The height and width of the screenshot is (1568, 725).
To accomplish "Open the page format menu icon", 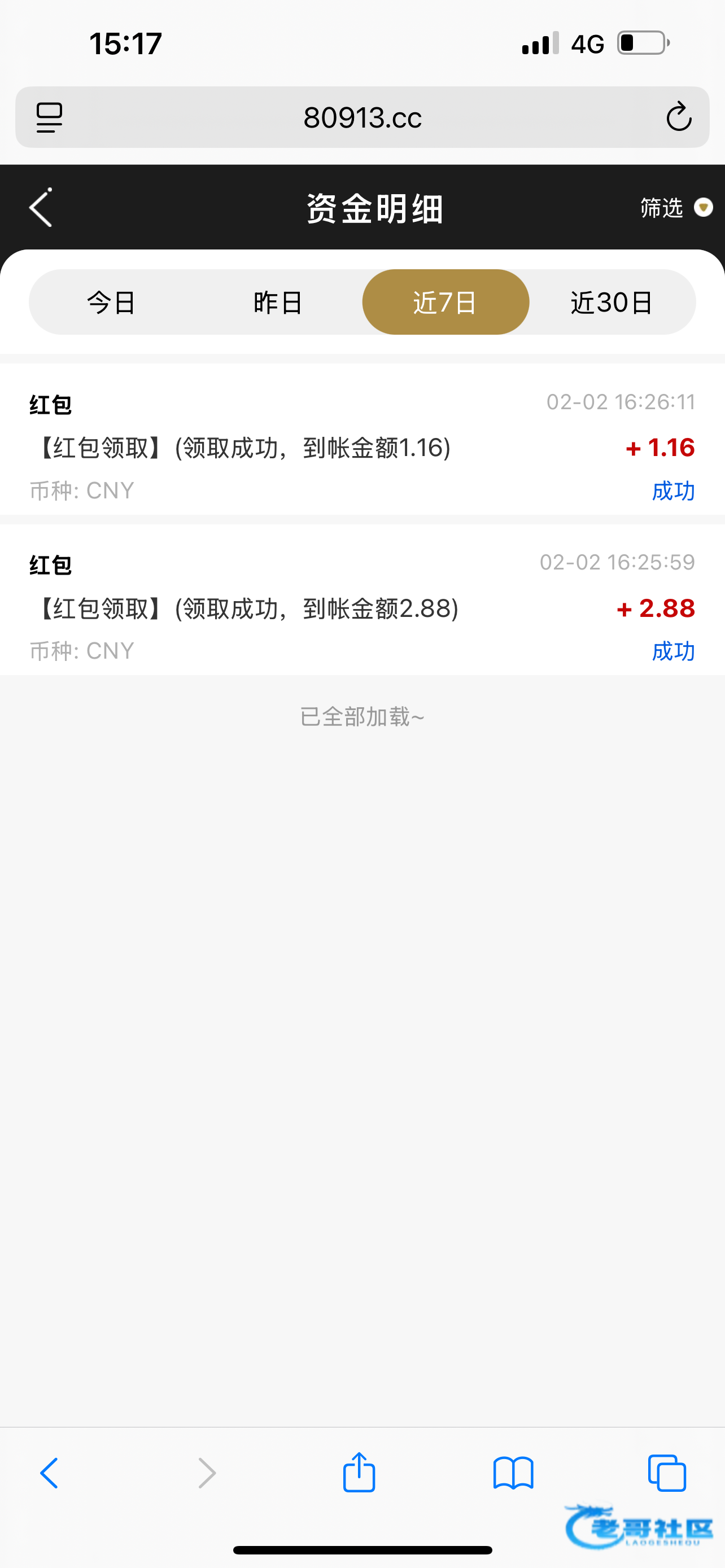I will (49, 117).
